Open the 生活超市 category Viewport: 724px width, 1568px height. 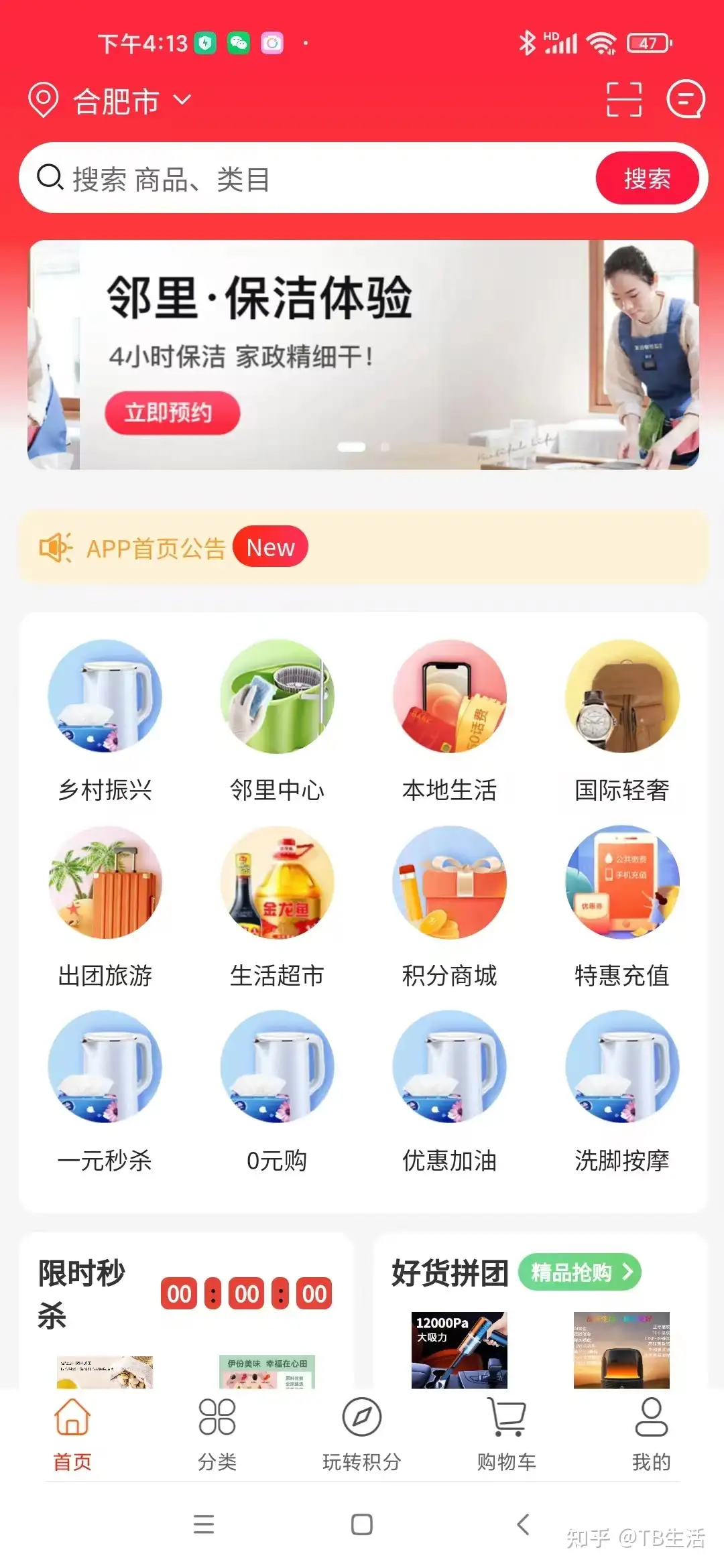point(277,906)
